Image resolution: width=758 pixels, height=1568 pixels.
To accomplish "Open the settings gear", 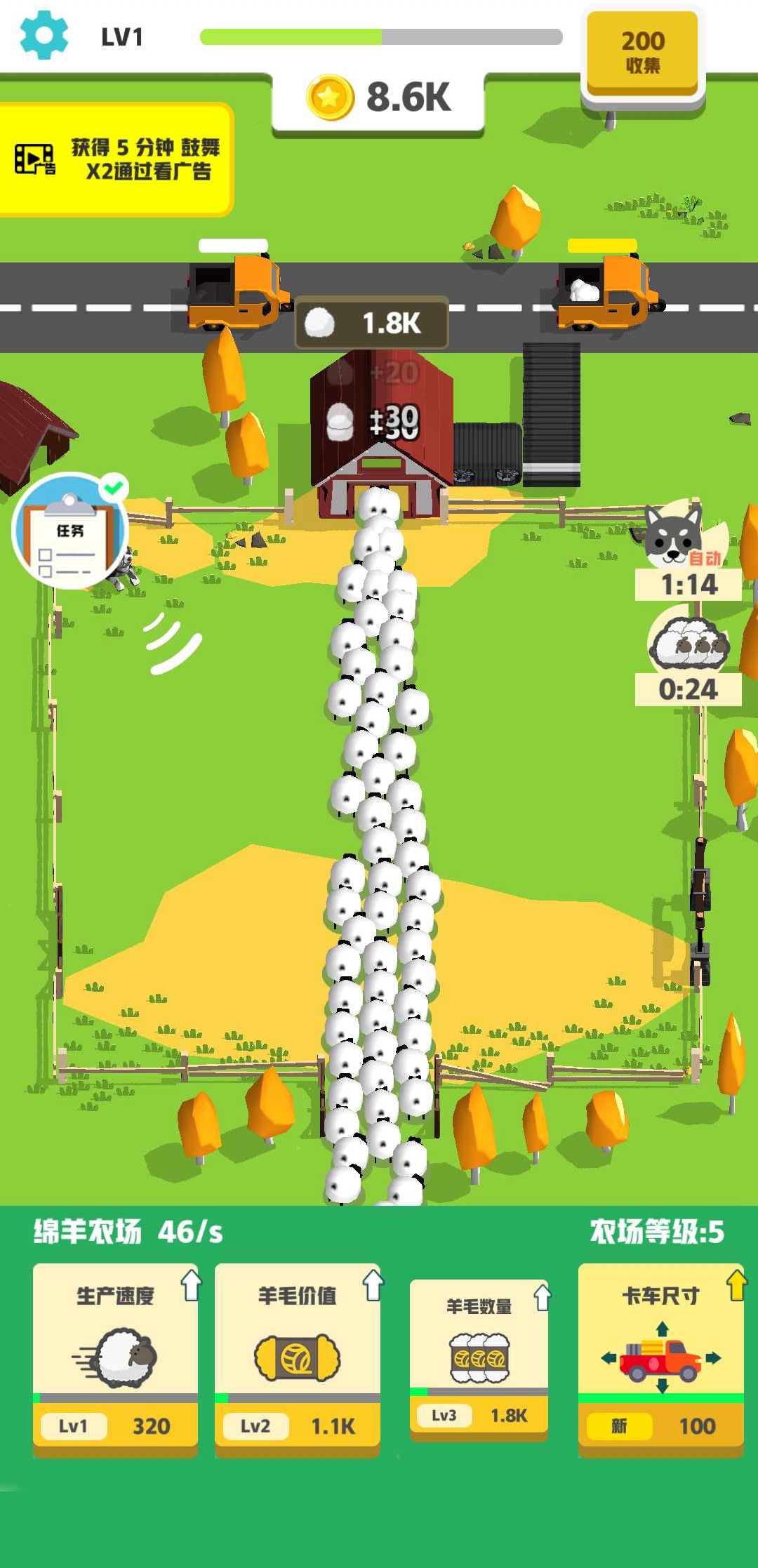I will (44, 35).
